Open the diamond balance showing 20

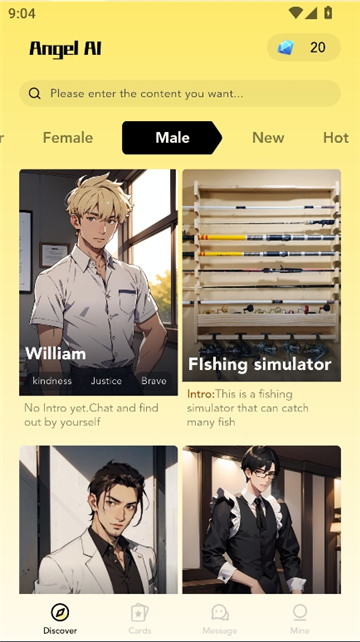tap(303, 47)
